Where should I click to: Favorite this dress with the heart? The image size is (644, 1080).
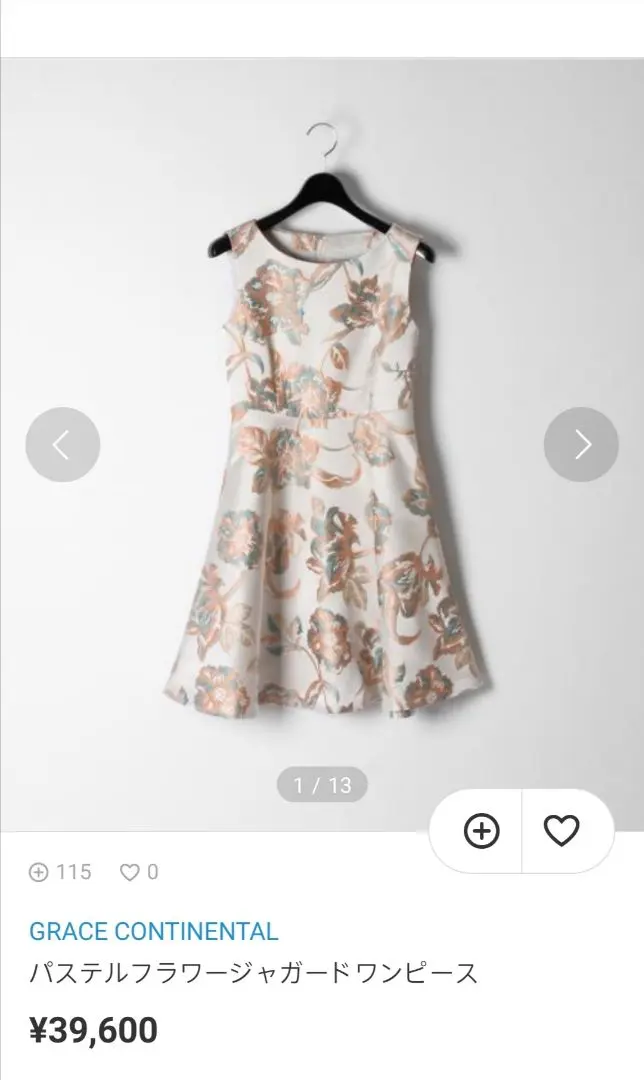tap(562, 831)
